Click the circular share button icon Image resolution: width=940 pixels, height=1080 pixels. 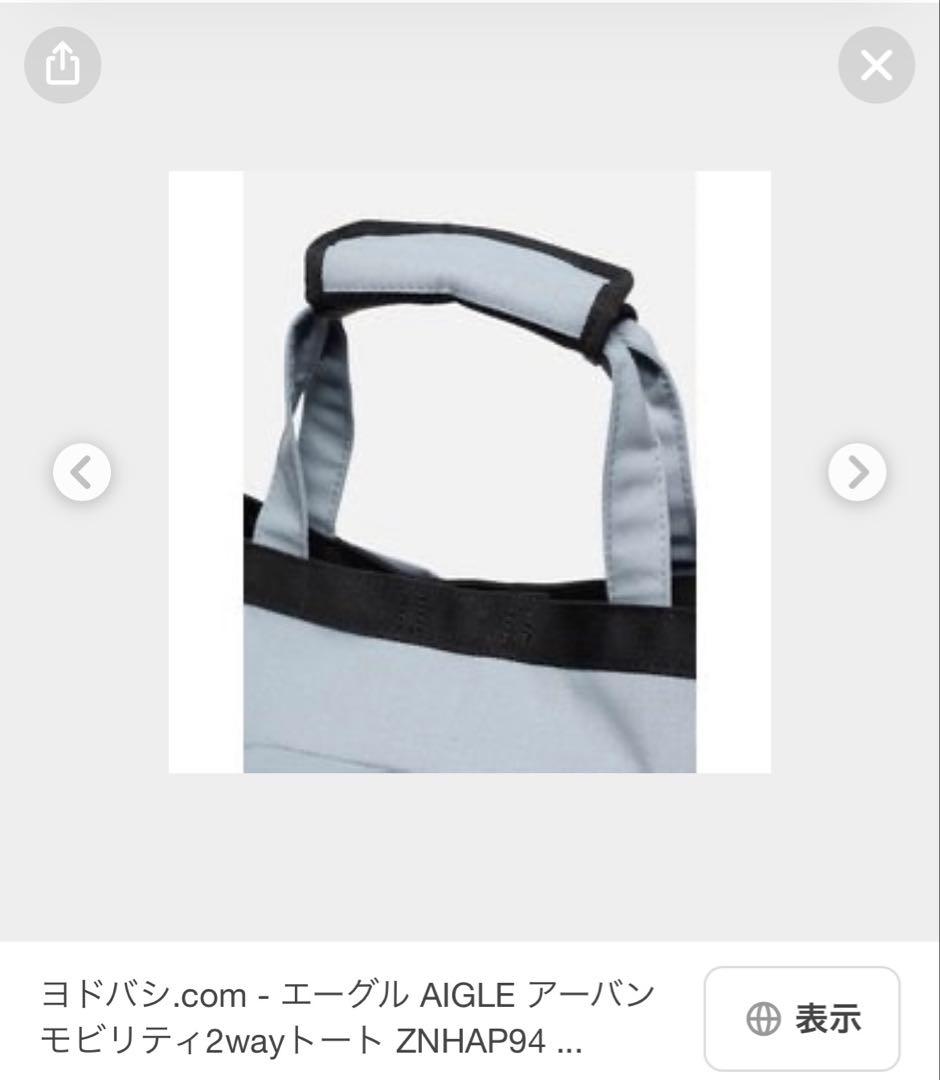[x=62, y=65]
